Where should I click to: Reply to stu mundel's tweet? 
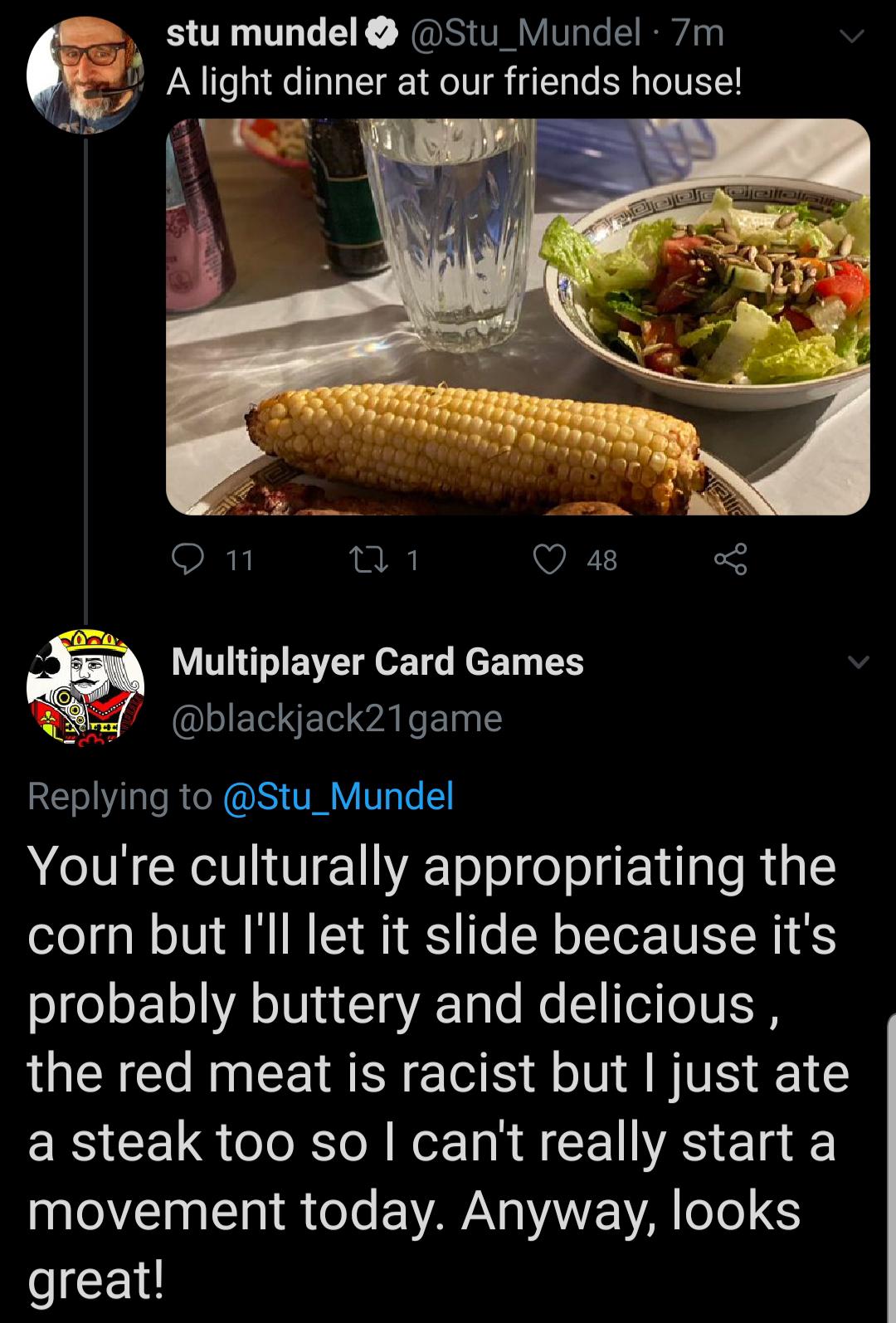pyautogui.click(x=191, y=560)
